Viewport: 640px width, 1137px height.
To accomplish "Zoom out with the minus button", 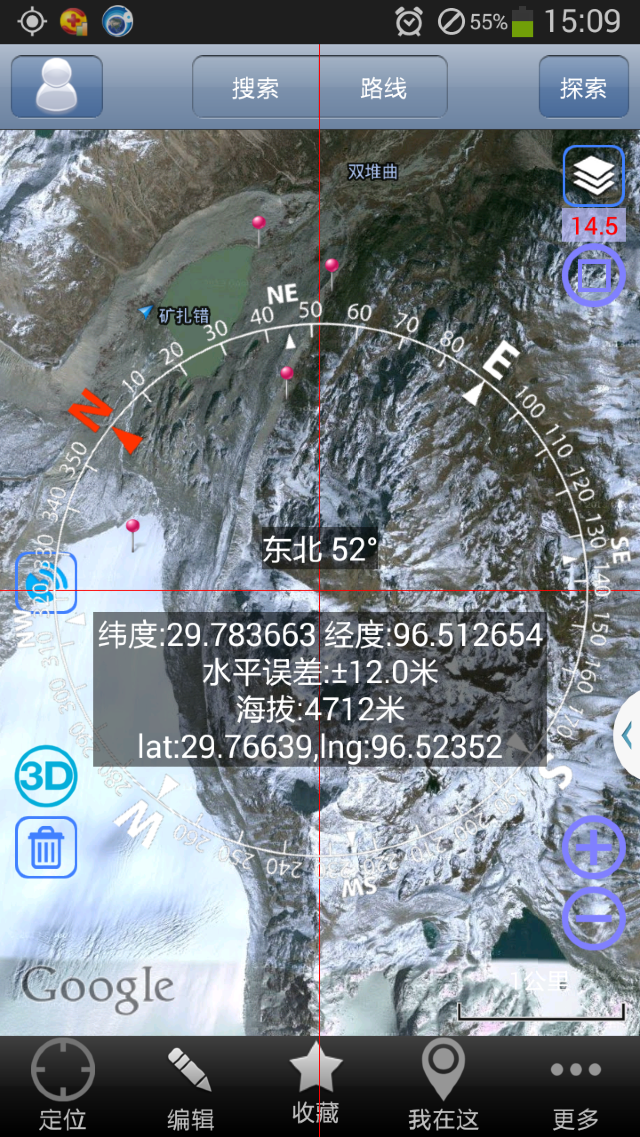I will (x=594, y=917).
